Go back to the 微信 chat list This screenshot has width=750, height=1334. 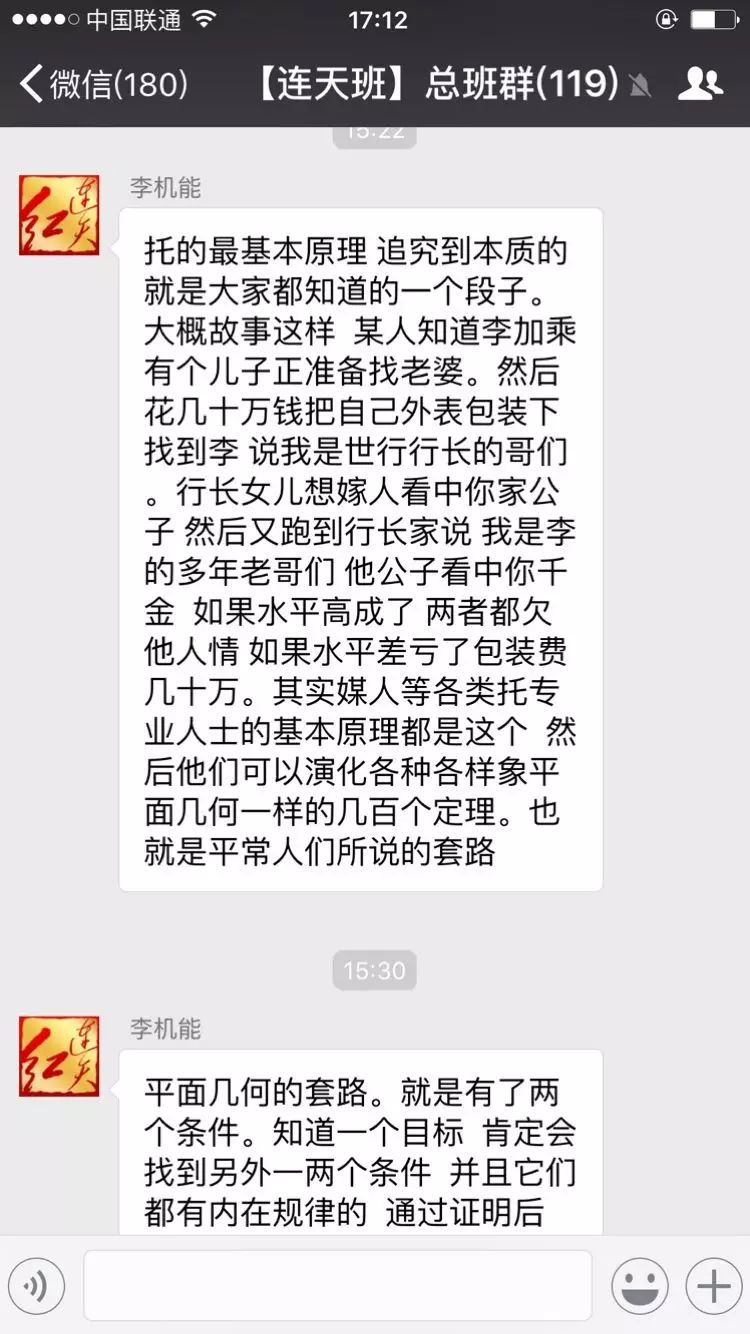click(x=103, y=84)
